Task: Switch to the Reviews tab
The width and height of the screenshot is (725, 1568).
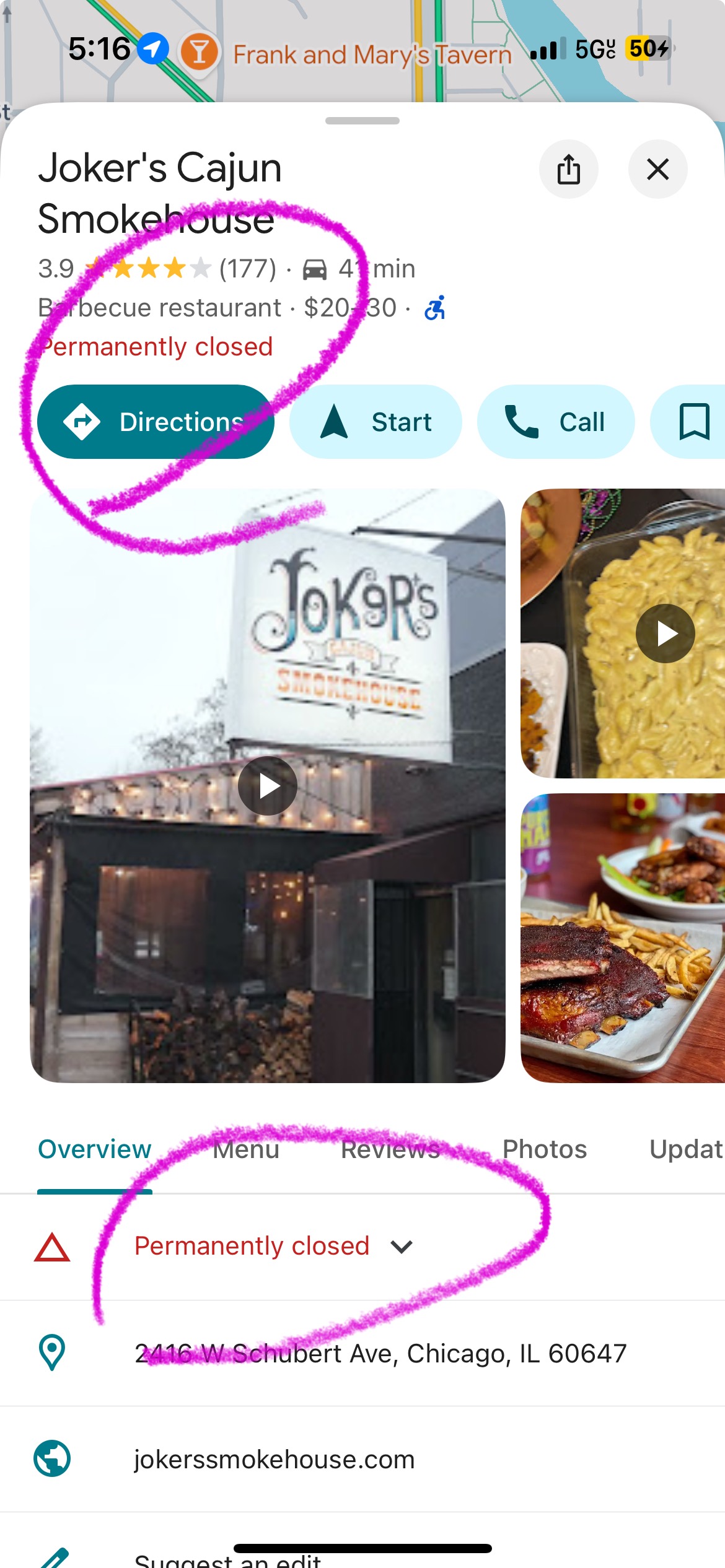Action: coord(390,1149)
